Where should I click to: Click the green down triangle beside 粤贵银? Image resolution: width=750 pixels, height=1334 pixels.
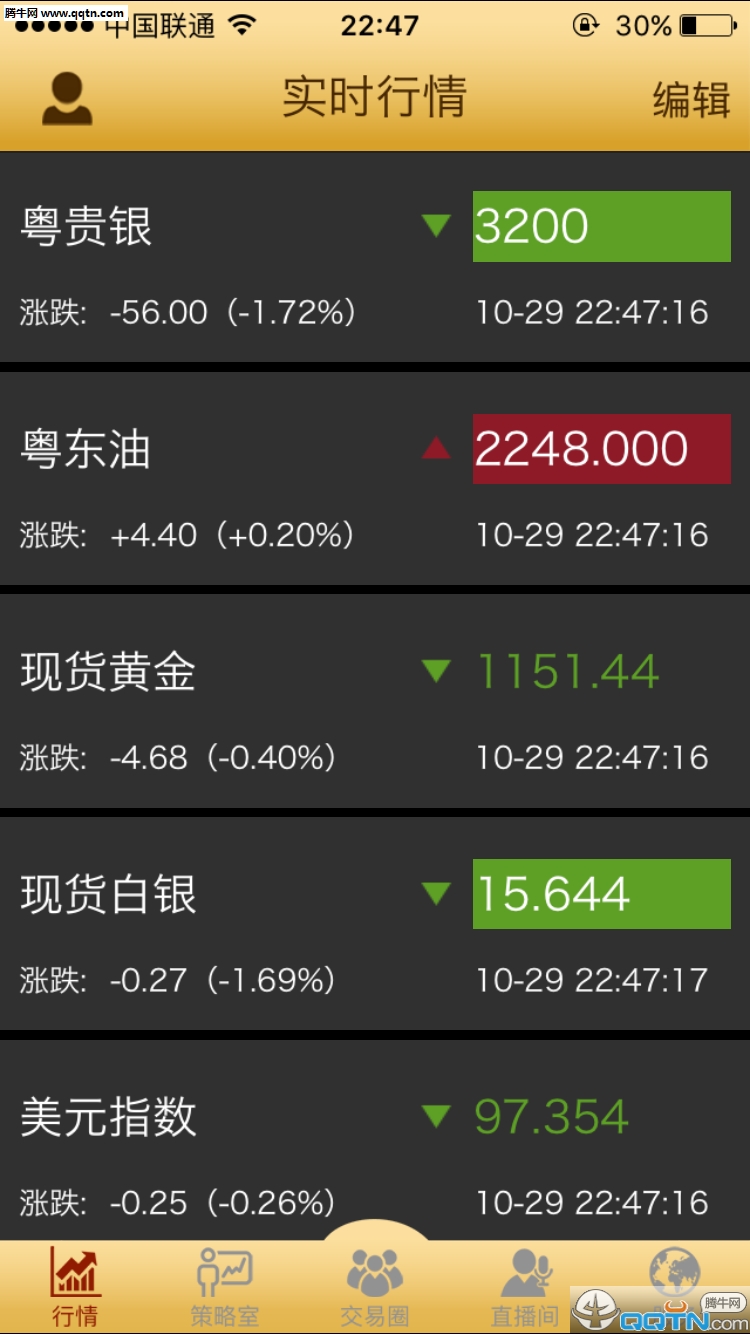coord(436,226)
